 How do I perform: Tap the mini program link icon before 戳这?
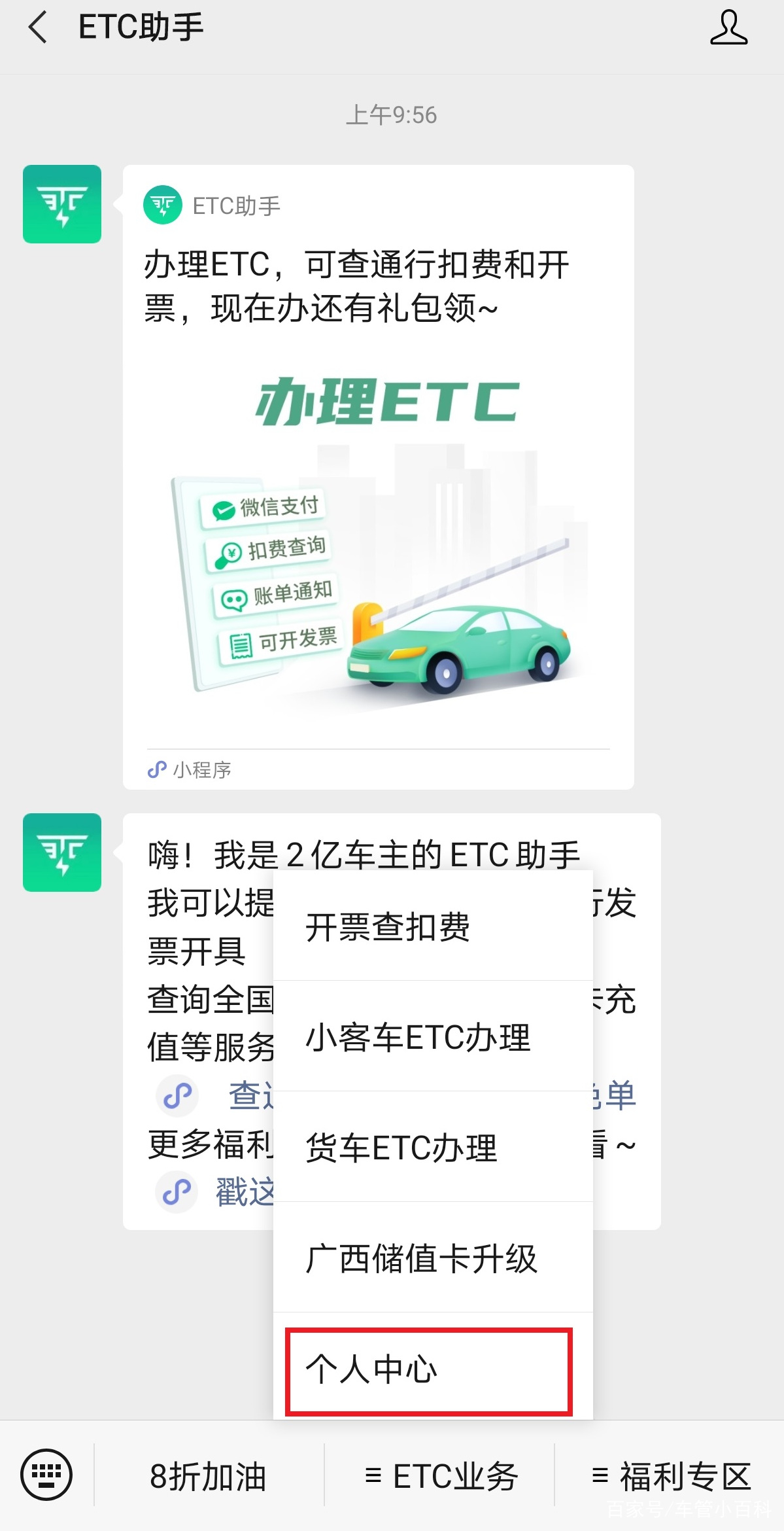point(177,1191)
